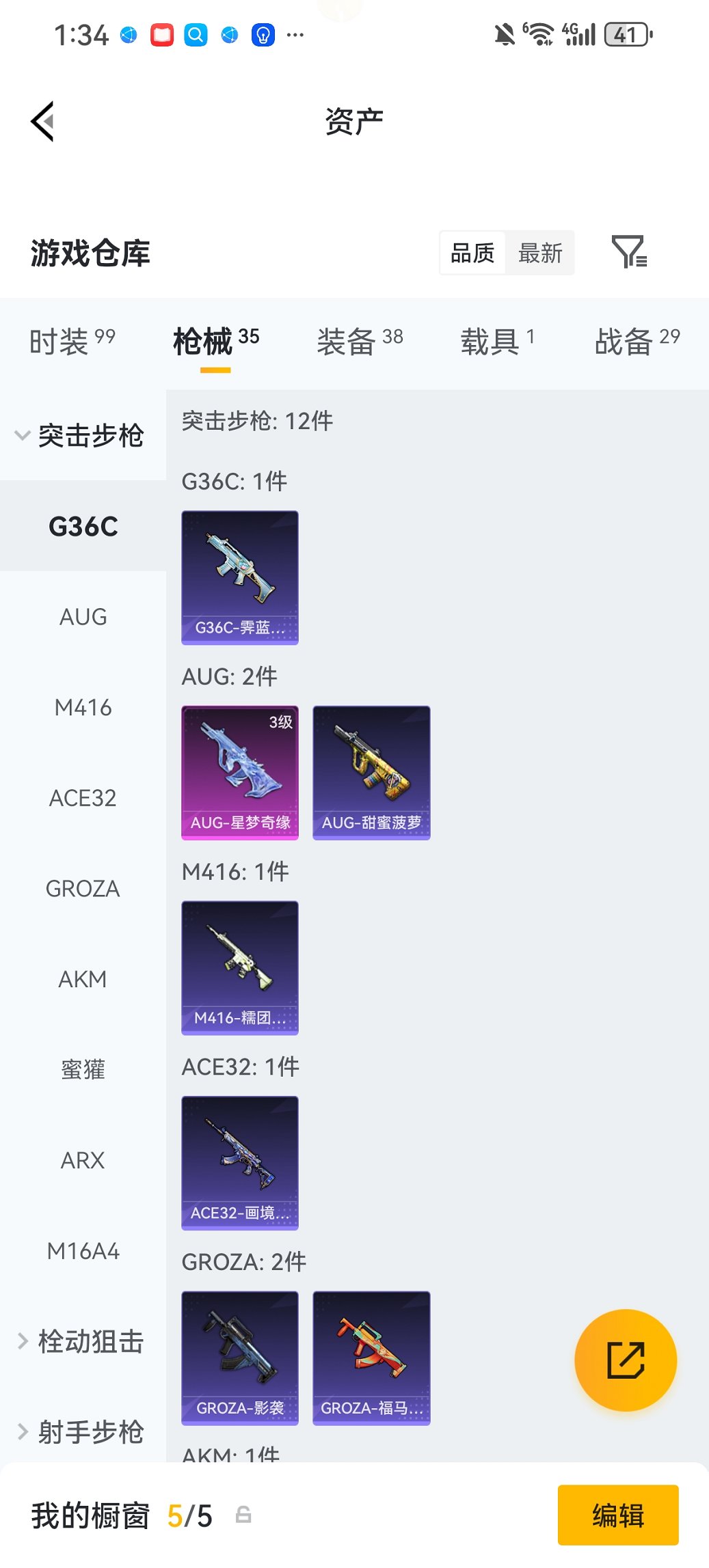Open the GROZA-影袭 skin card

click(240, 1358)
